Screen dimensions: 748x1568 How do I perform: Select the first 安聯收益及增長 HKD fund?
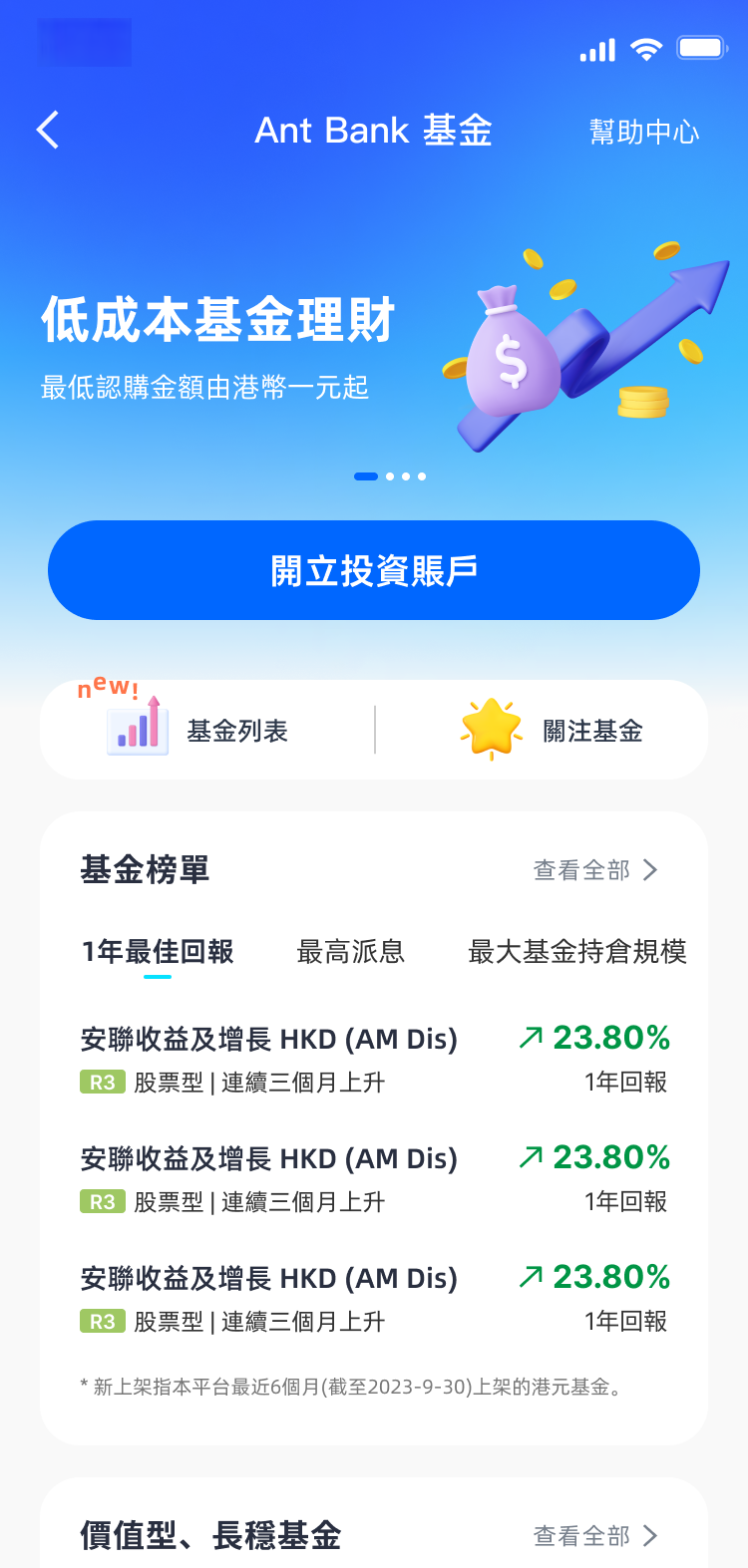[x=269, y=1038]
